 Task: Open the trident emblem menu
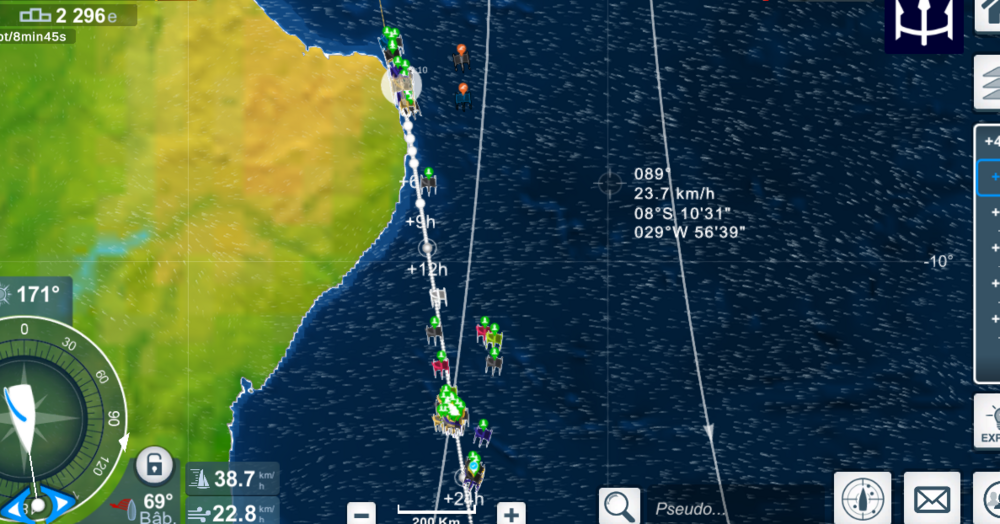coord(923,25)
